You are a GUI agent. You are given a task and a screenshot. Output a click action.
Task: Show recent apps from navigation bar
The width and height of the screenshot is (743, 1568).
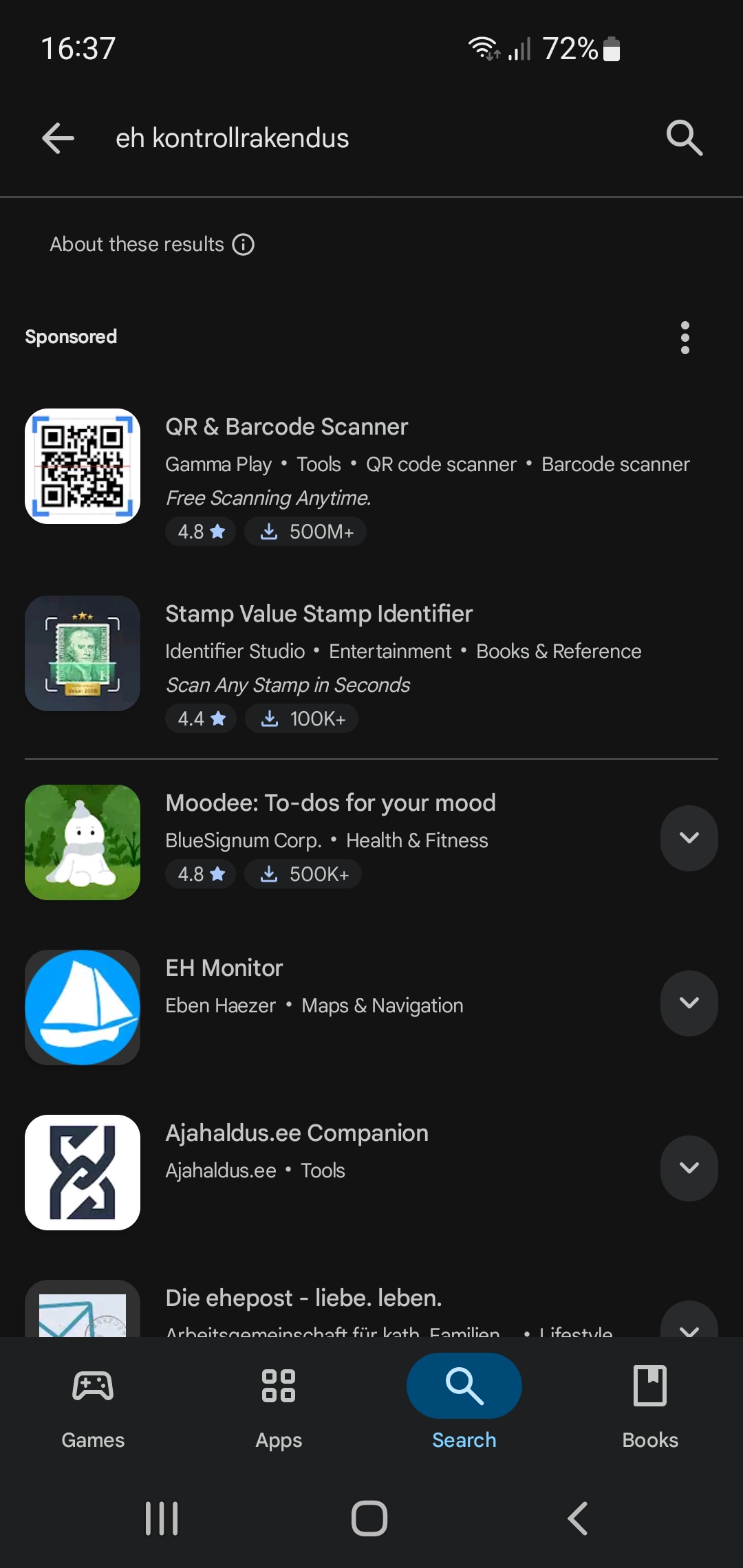point(162,1518)
